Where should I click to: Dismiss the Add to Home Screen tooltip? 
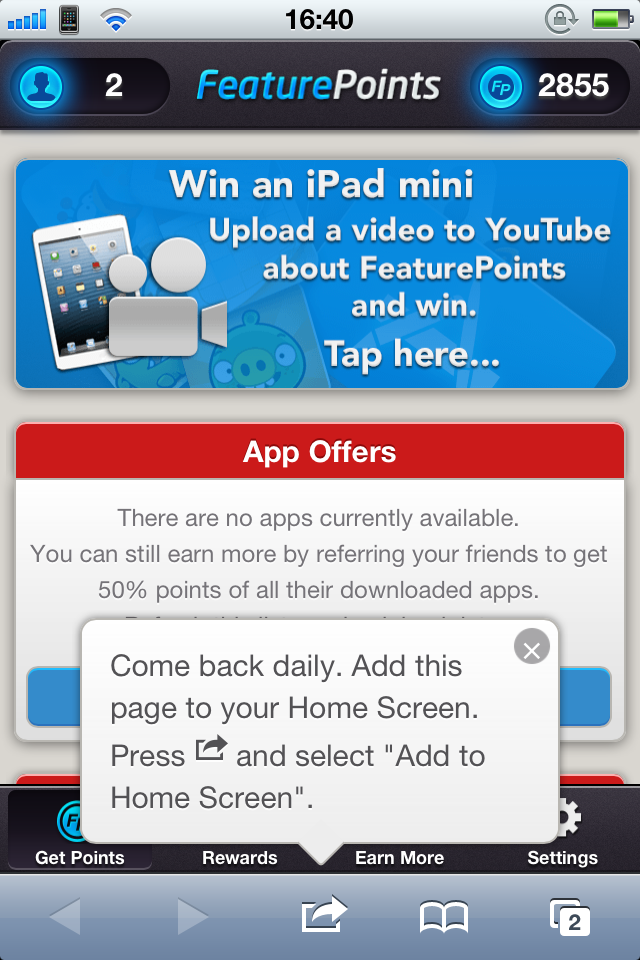pos(532,649)
